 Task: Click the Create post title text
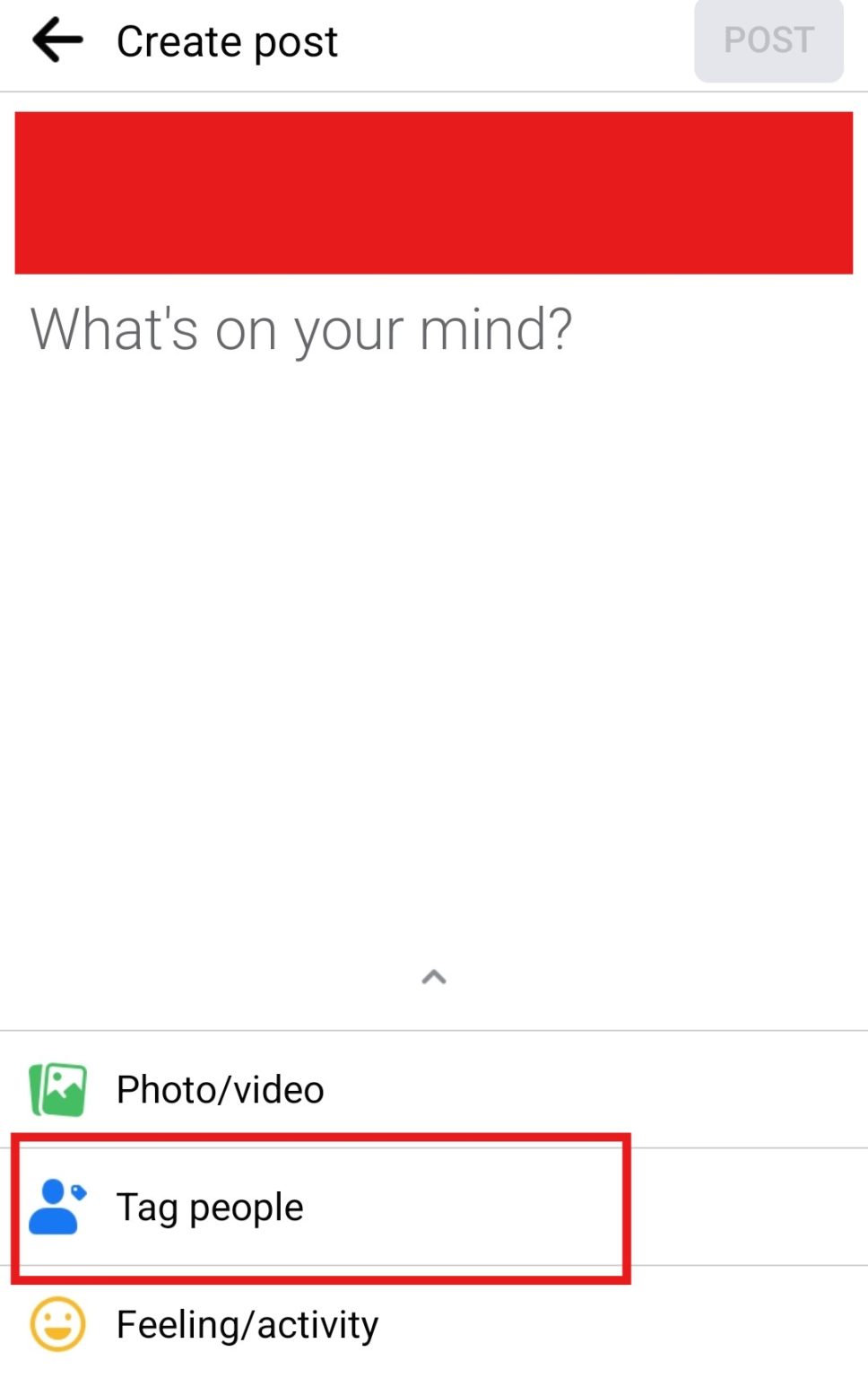point(227,39)
